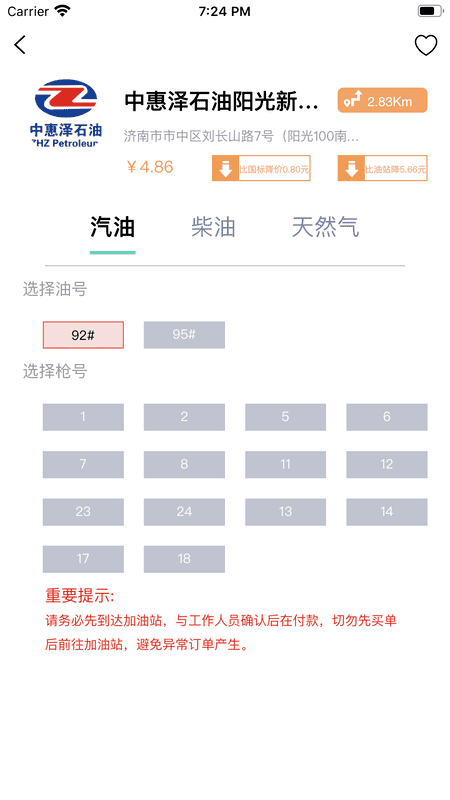Choose pump gun number 12
This screenshot has width=450, height=800.
pyautogui.click(x=387, y=465)
